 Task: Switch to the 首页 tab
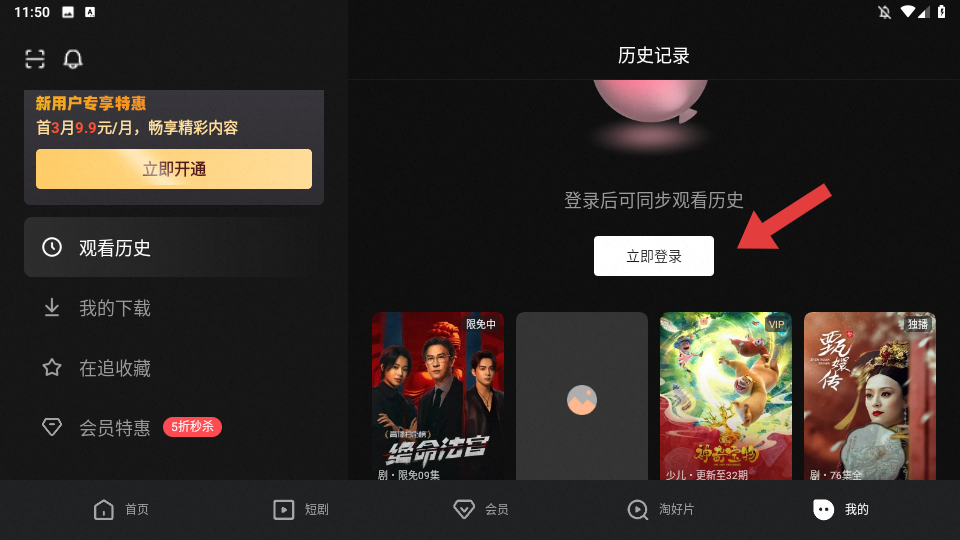coord(121,510)
